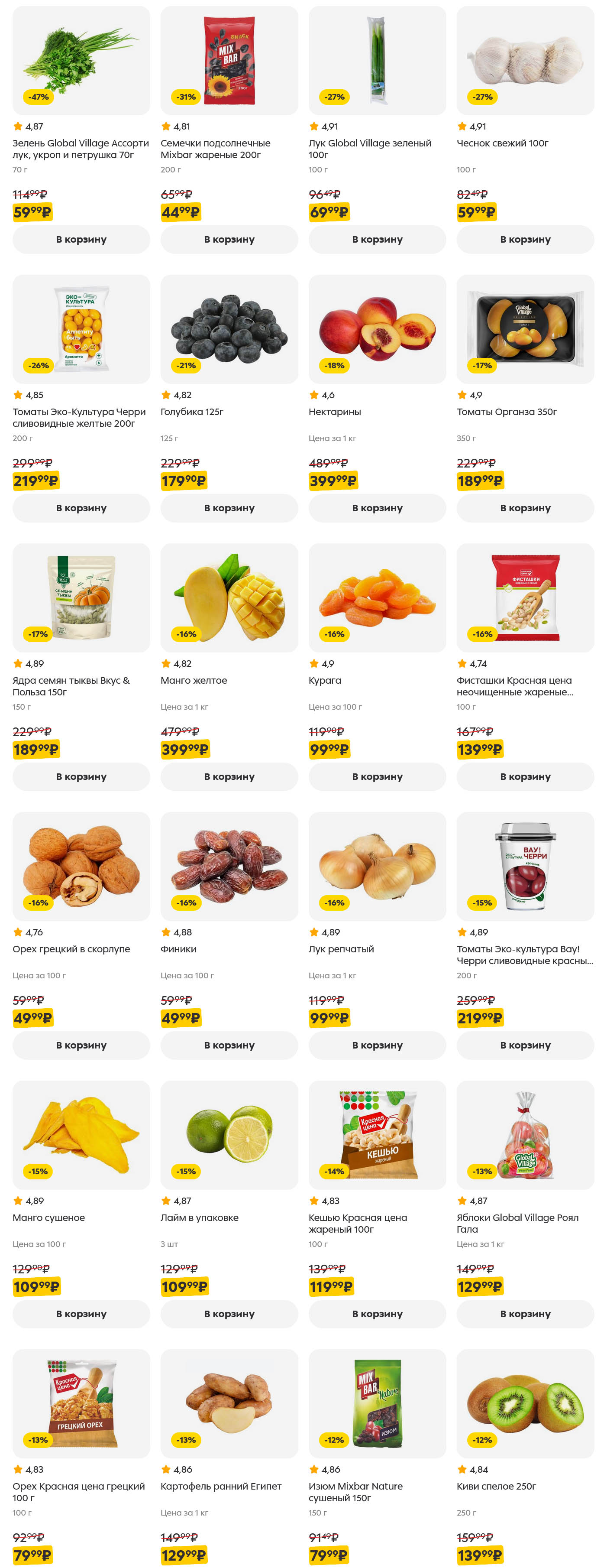Viewport: 607px width, 1568px height.
Task: Add Манго сушеное to cart
Action: click(81, 1313)
